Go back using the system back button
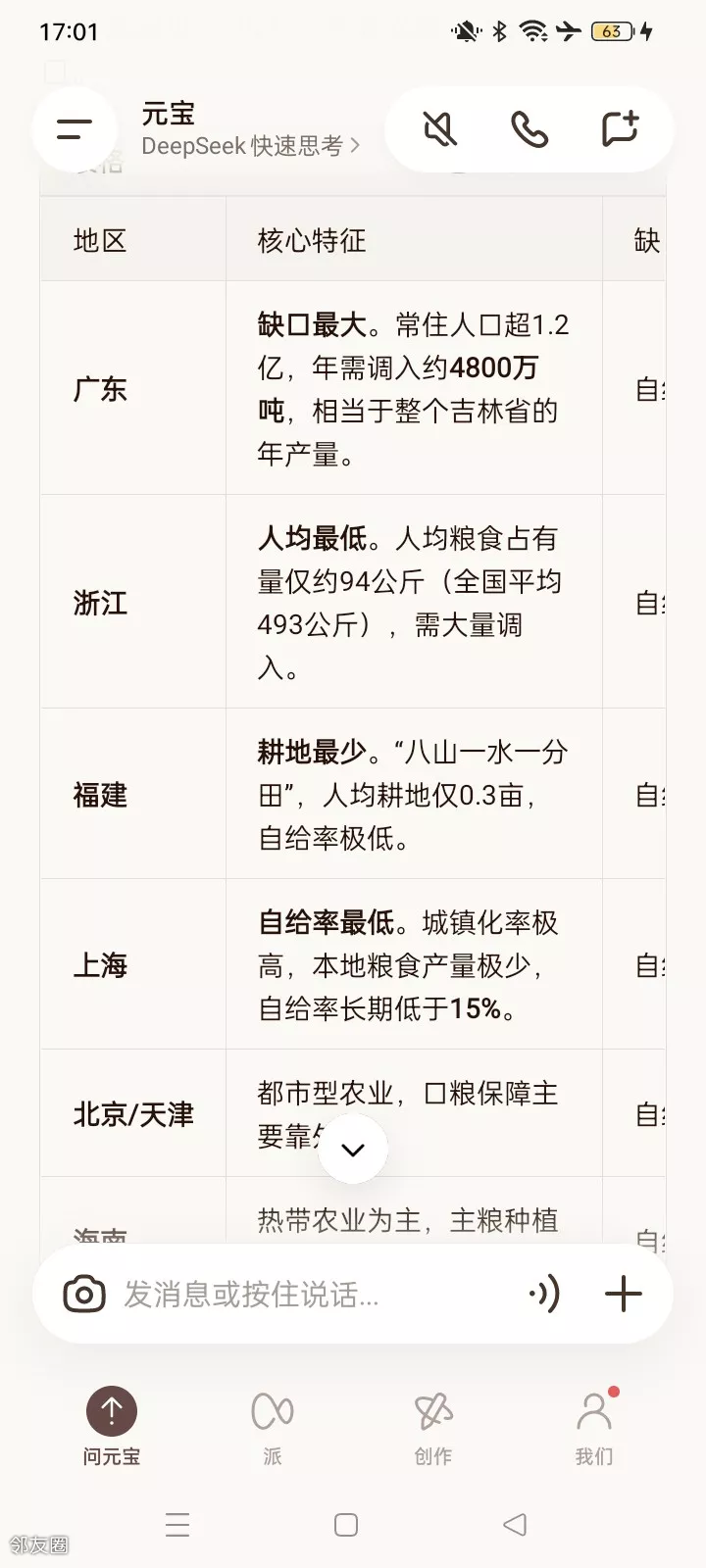Viewport: 706px width, 1568px height. click(515, 1525)
